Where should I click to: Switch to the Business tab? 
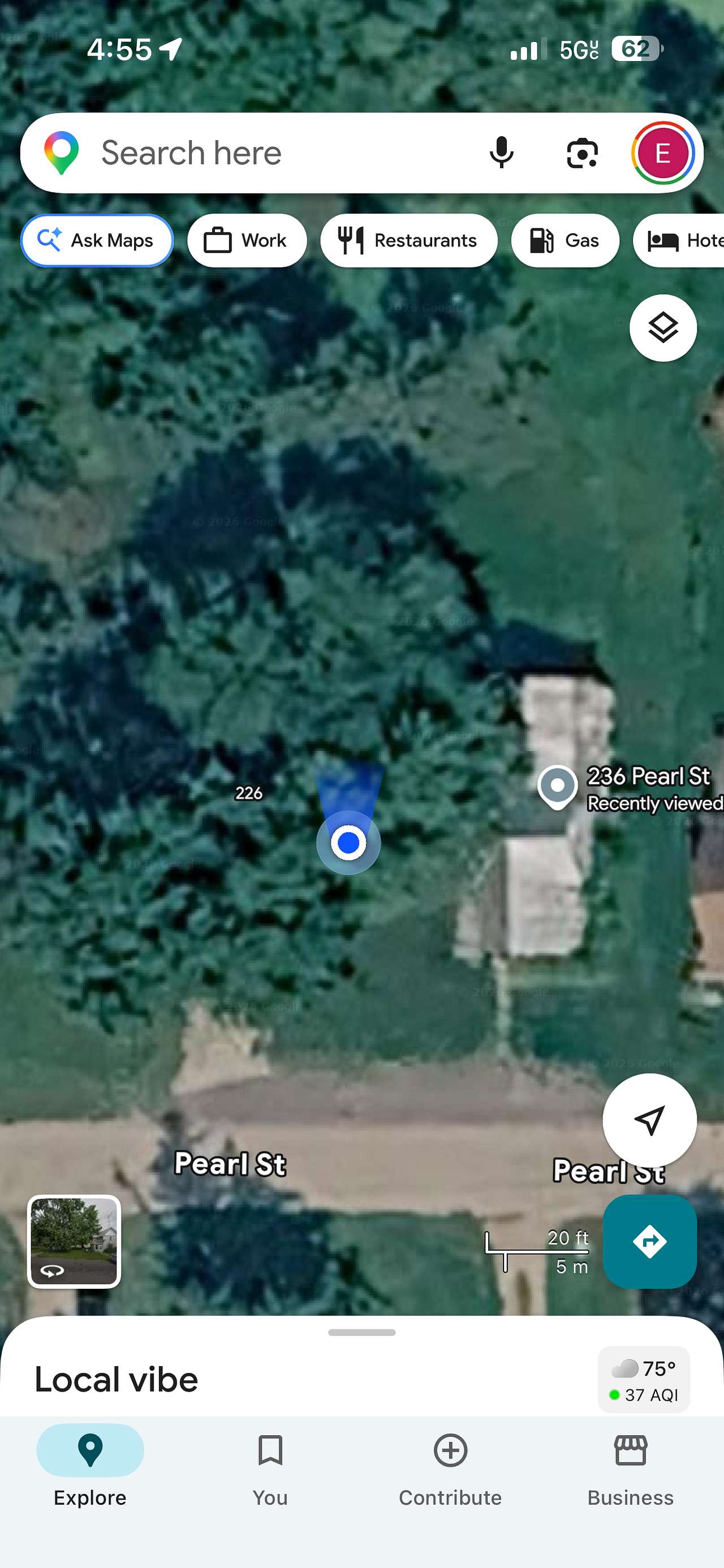[630, 1471]
